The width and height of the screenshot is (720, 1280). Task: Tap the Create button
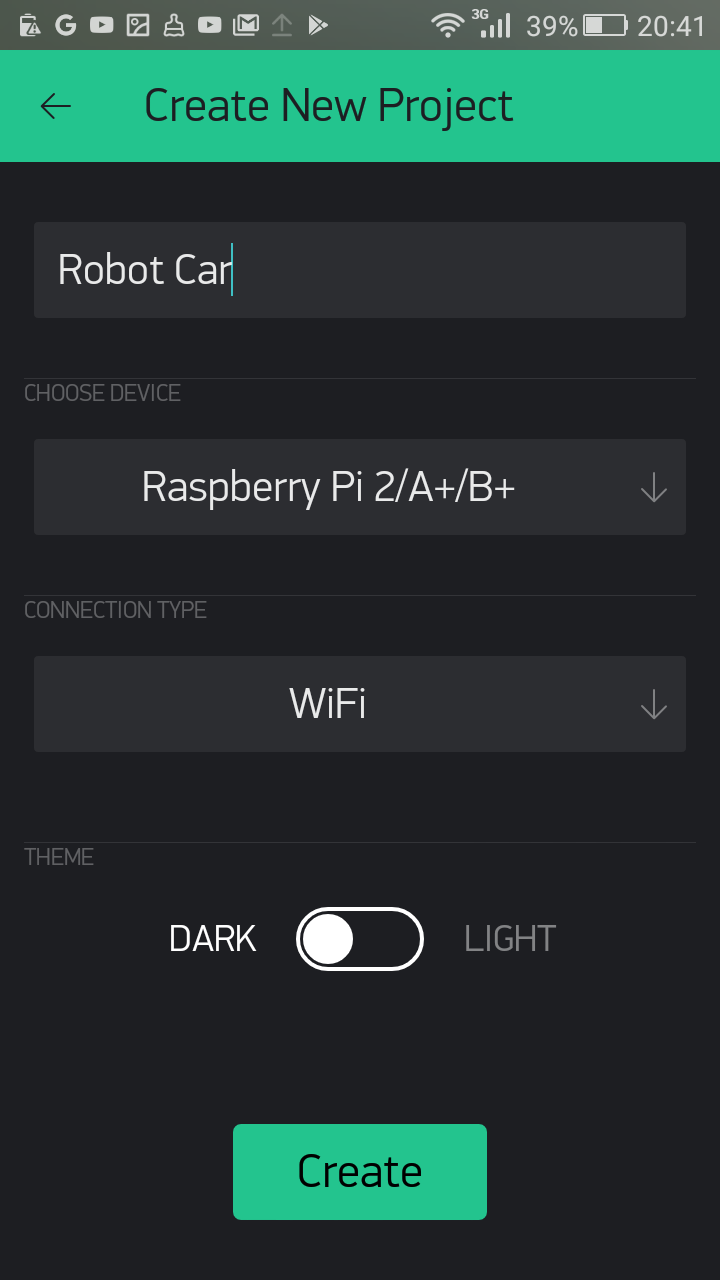coord(360,1172)
